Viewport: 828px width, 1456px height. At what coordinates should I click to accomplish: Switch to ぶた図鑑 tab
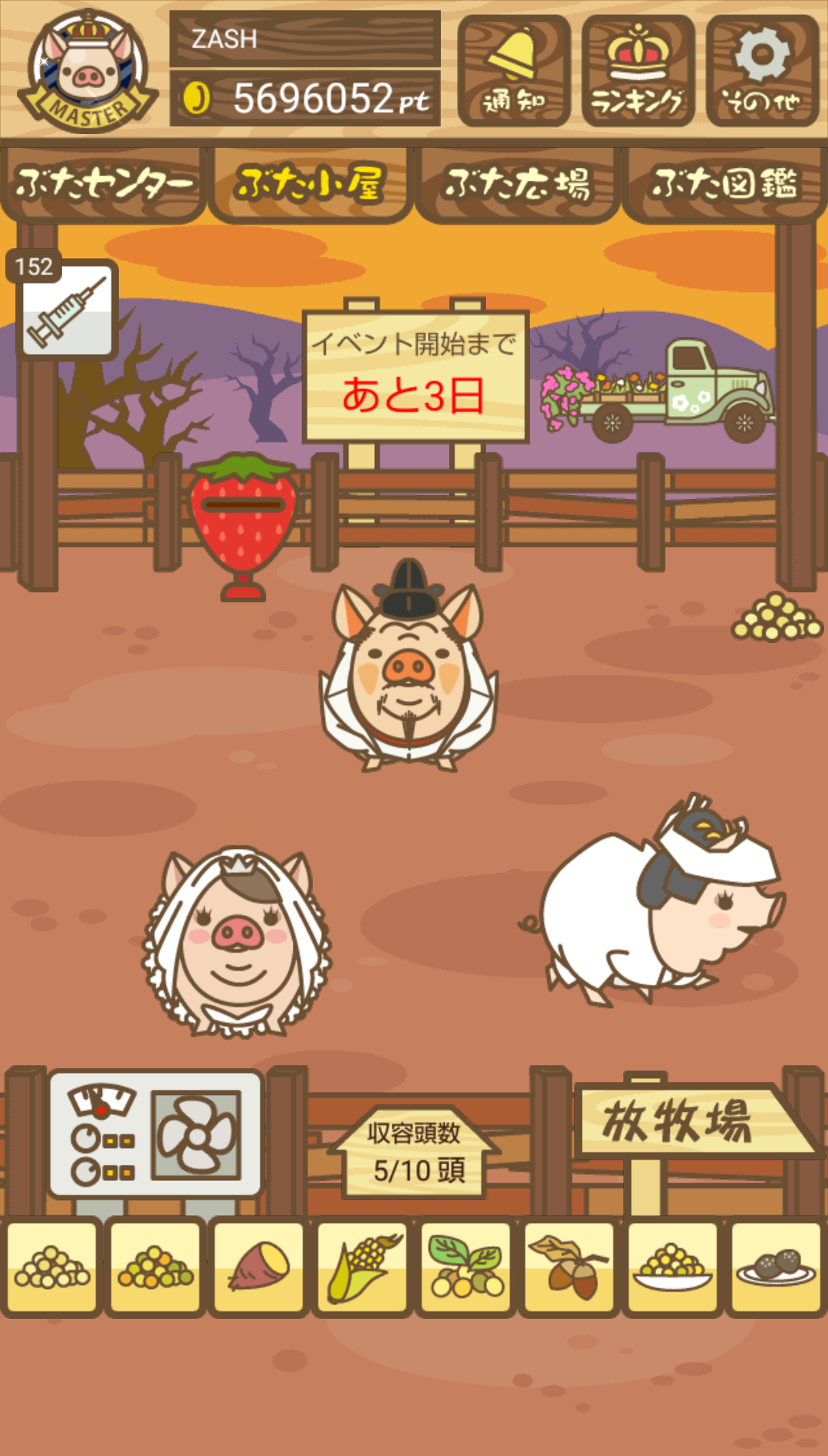click(724, 184)
